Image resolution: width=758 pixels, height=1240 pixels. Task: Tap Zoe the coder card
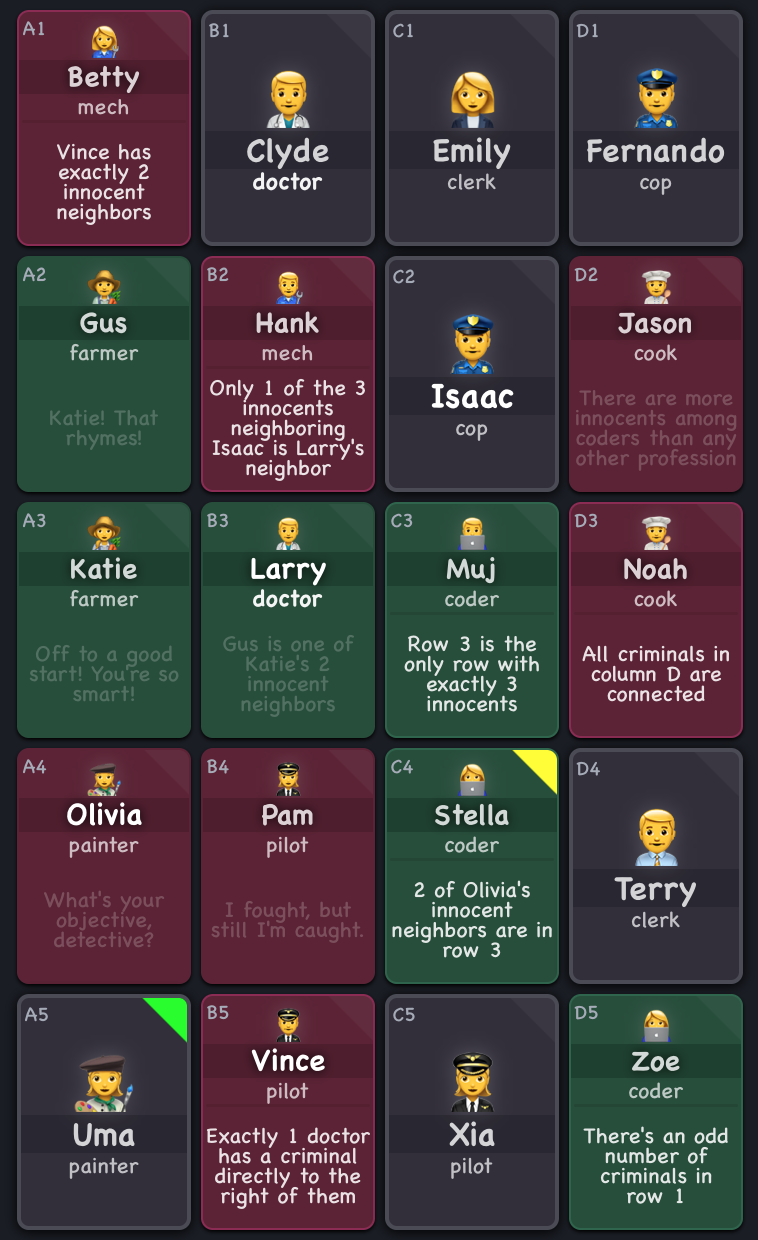click(x=656, y=1112)
